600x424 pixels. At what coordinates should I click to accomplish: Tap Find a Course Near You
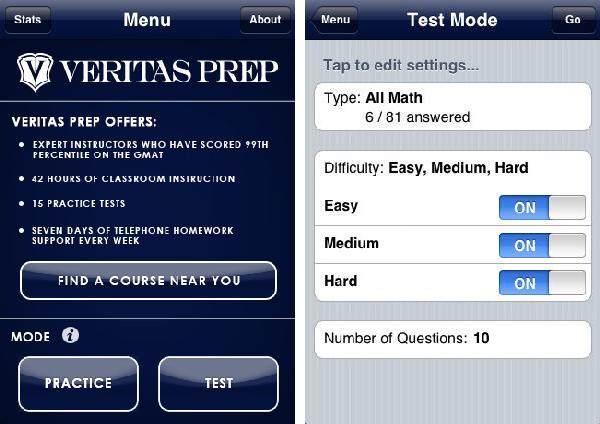click(148, 281)
